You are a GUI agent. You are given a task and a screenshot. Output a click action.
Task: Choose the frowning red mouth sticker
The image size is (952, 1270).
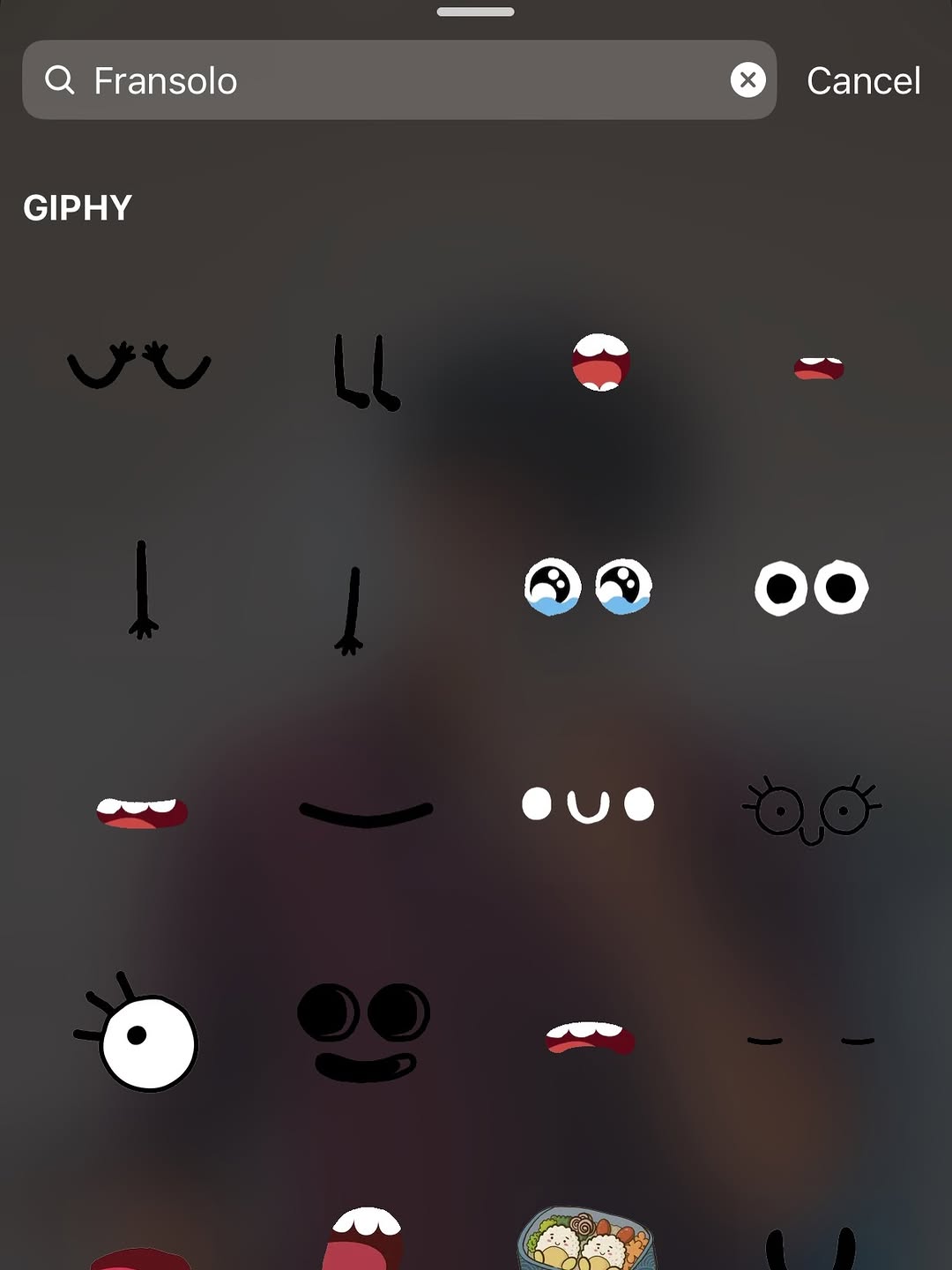pyautogui.click(x=589, y=1038)
